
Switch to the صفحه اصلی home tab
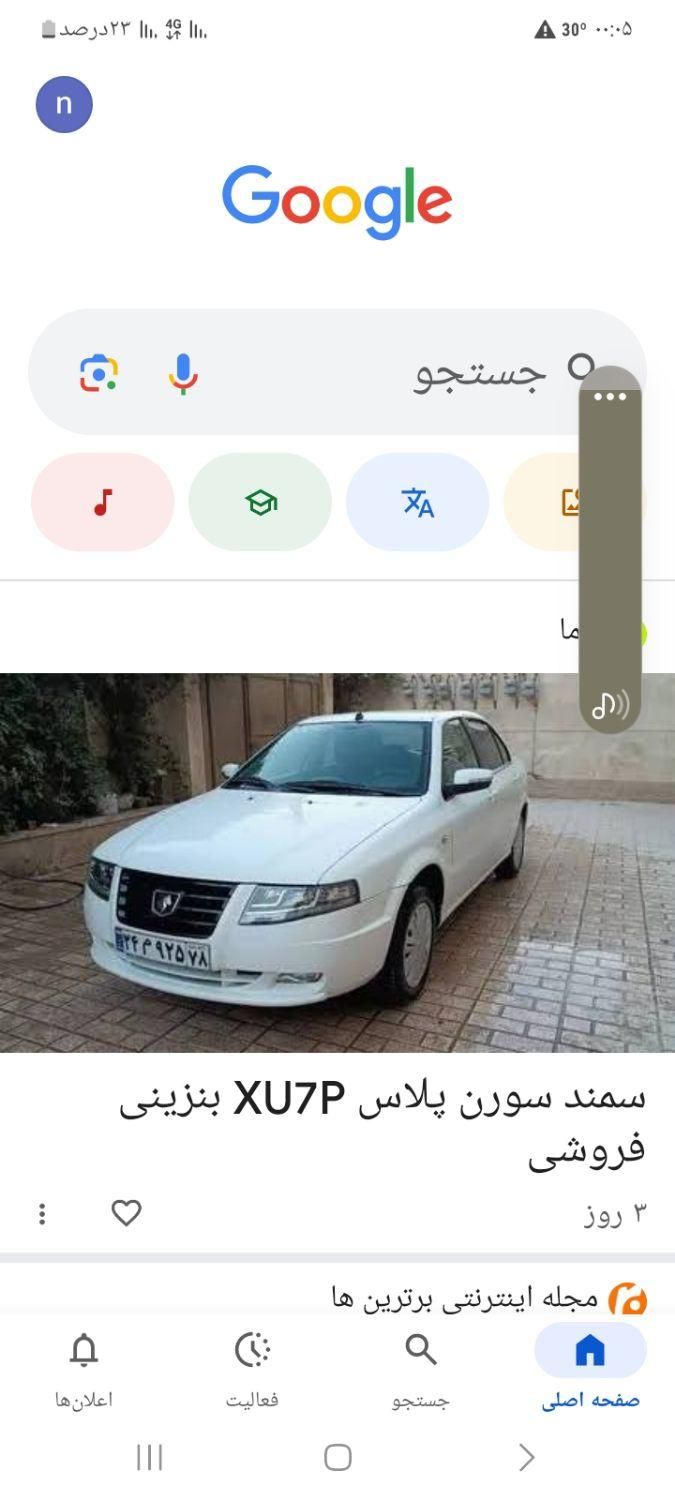[590, 1366]
